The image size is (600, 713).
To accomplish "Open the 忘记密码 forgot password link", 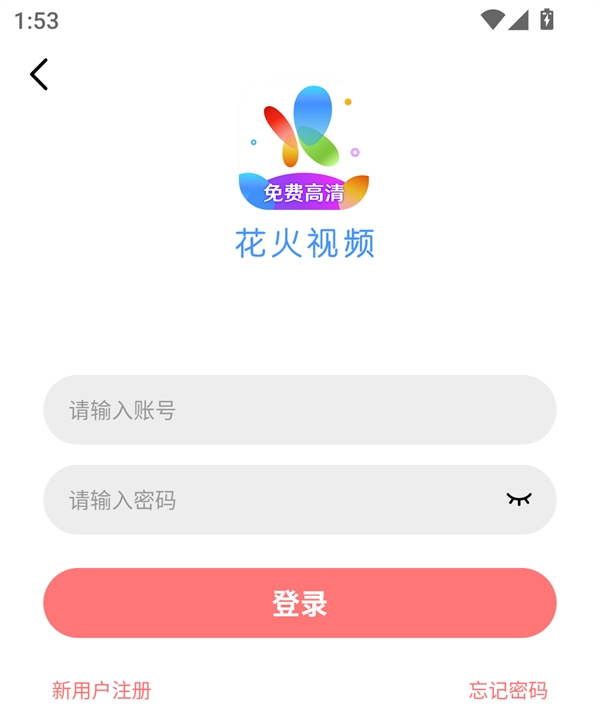I will (x=508, y=690).
